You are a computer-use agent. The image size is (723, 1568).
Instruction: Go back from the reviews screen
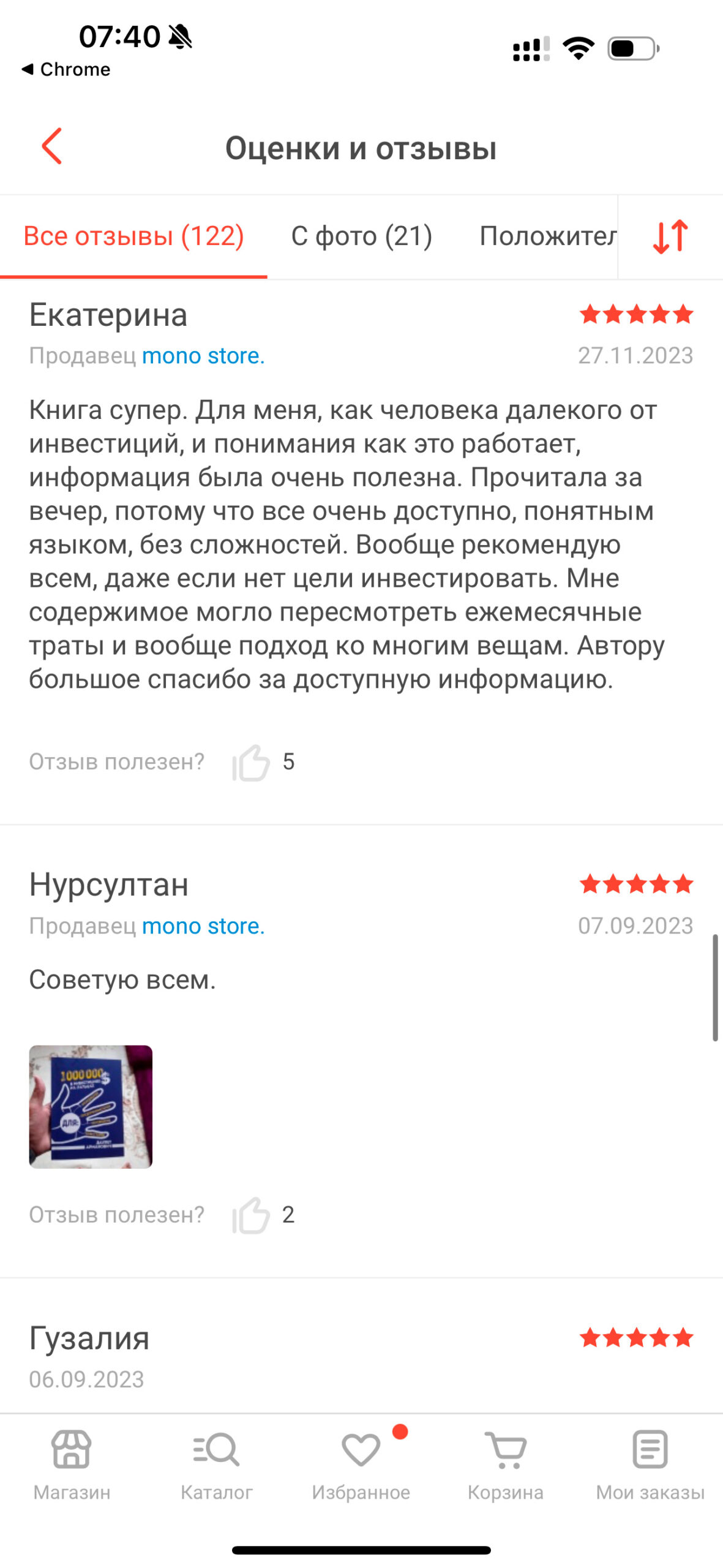click(x=52, y=146)
